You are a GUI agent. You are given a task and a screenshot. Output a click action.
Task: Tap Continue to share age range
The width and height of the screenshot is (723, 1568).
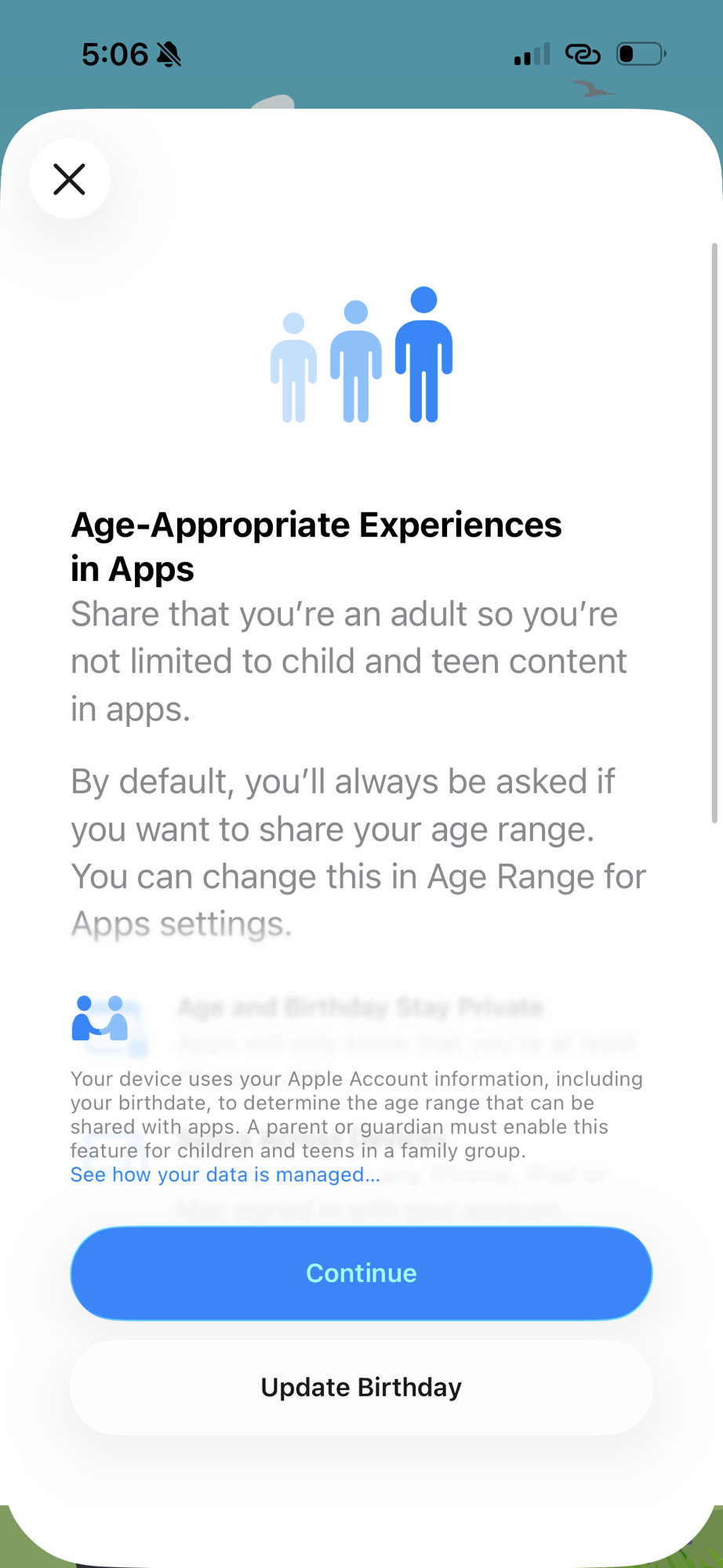pos(361,1273)
